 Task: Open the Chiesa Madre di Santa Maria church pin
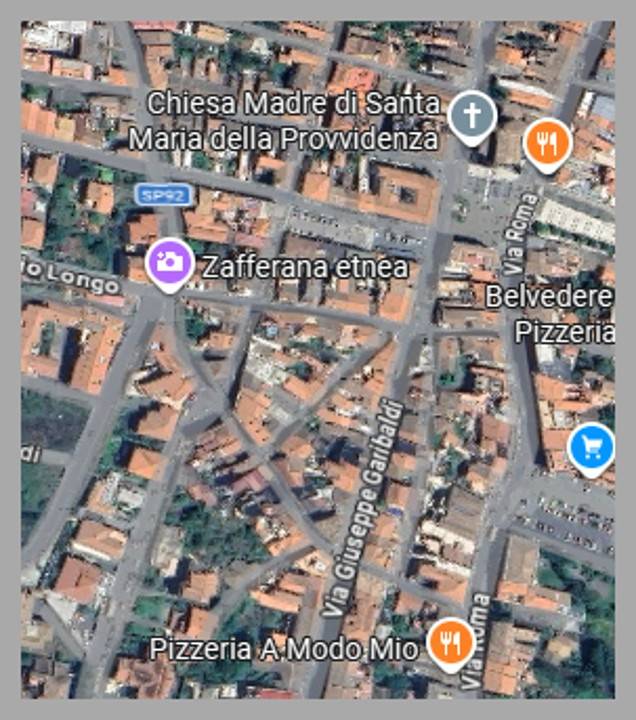click(471, 115)
